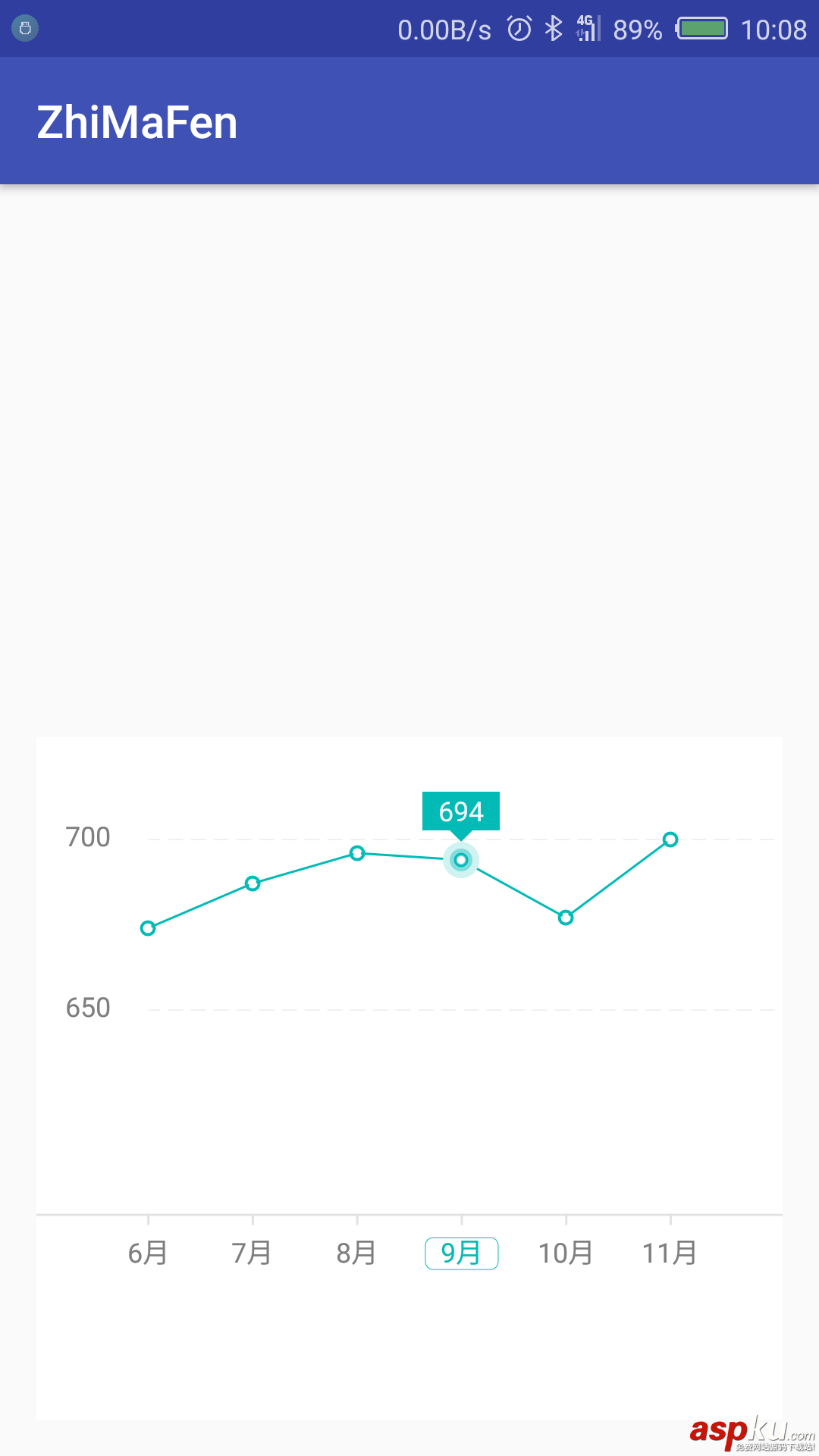
Task: Select the 8月 month label
Action: pos(356,1254)
